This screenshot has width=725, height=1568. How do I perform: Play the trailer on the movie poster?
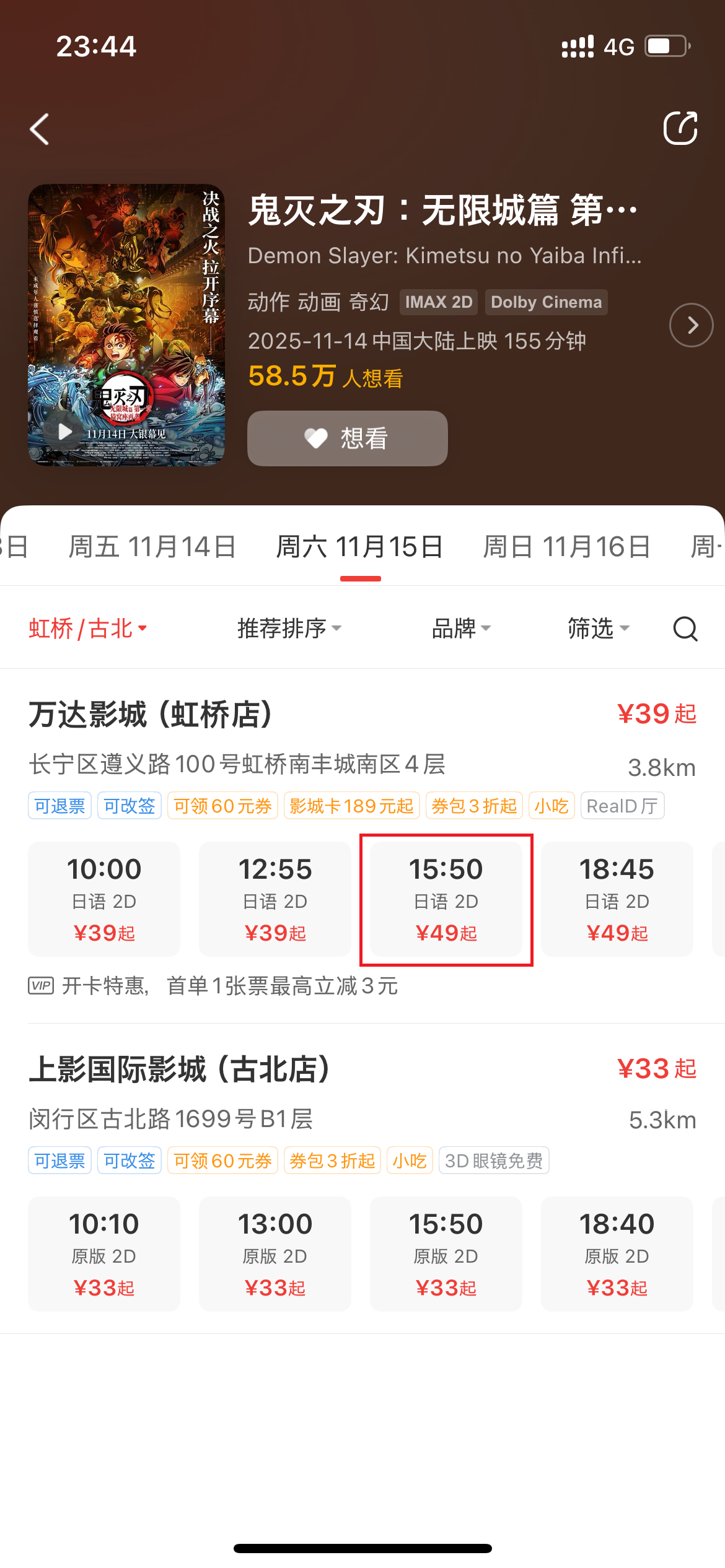coord(65,432)
